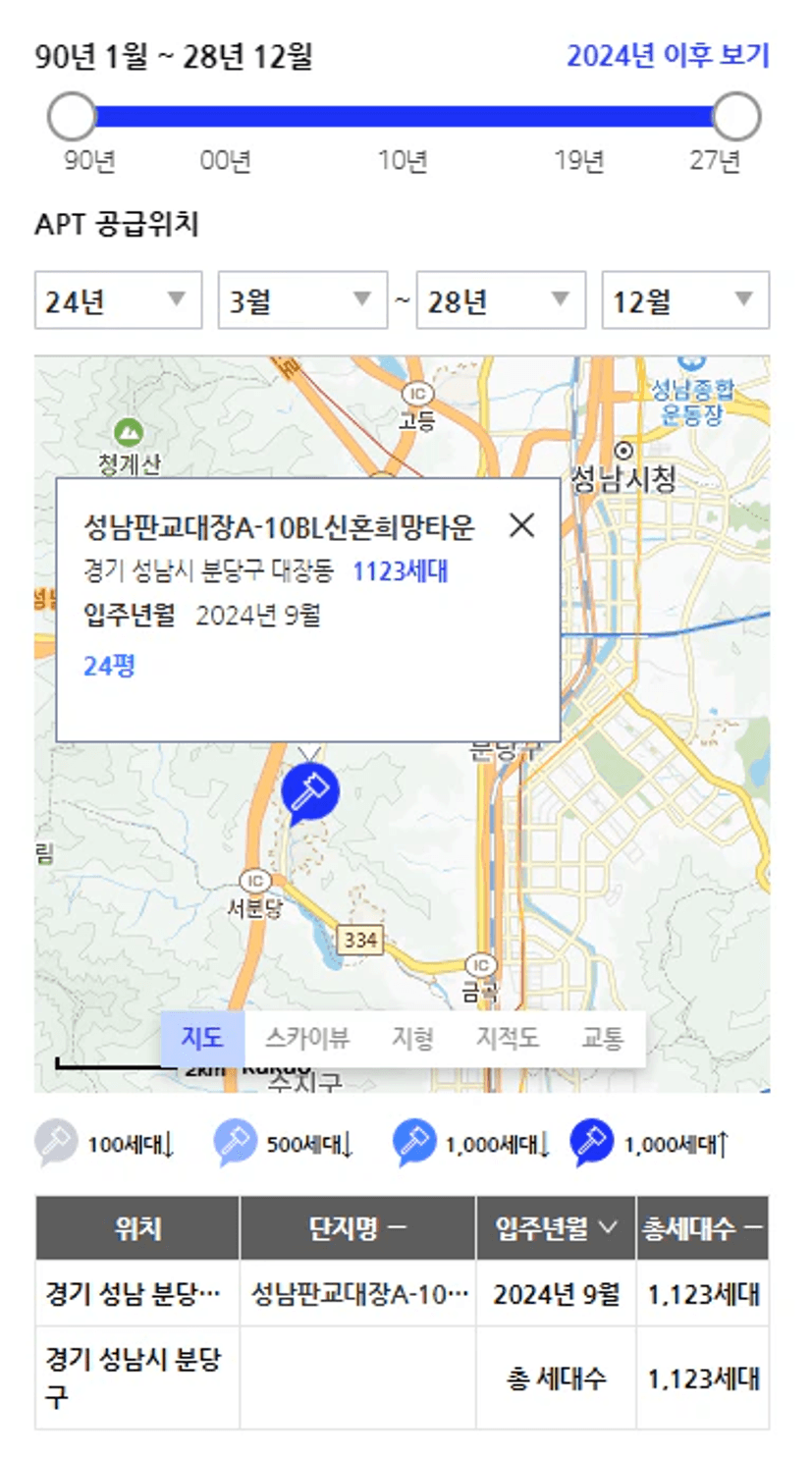Tap the left slider handle at 90년
This screenshot has width=812, height=1459.
pos(72,117)
